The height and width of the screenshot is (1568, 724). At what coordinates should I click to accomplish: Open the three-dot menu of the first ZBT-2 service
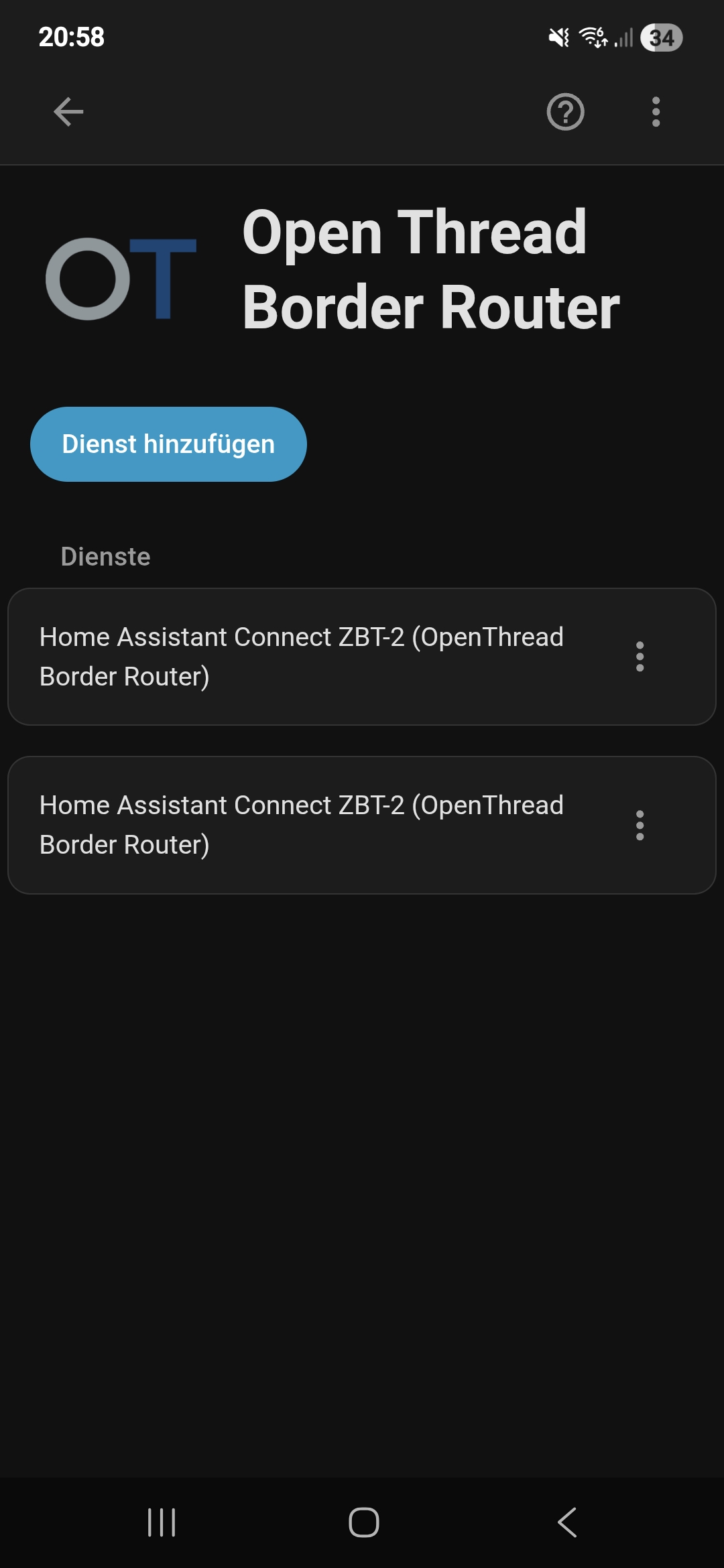[x=640, y=657]
